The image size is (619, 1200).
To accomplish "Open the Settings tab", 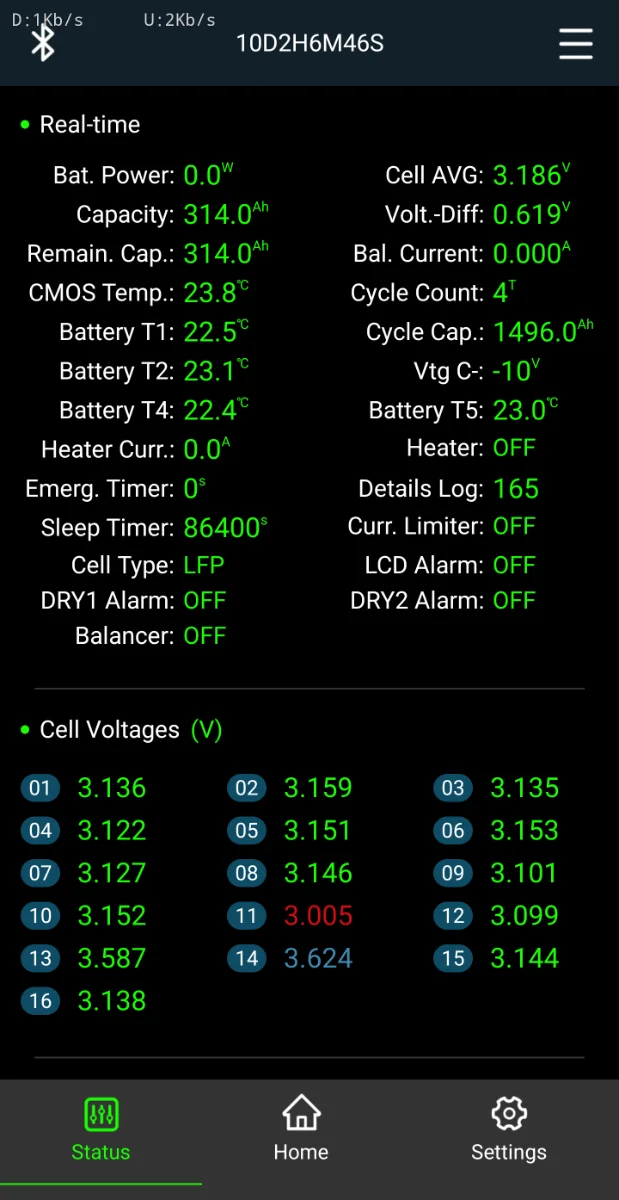I will pos(509,1131).
